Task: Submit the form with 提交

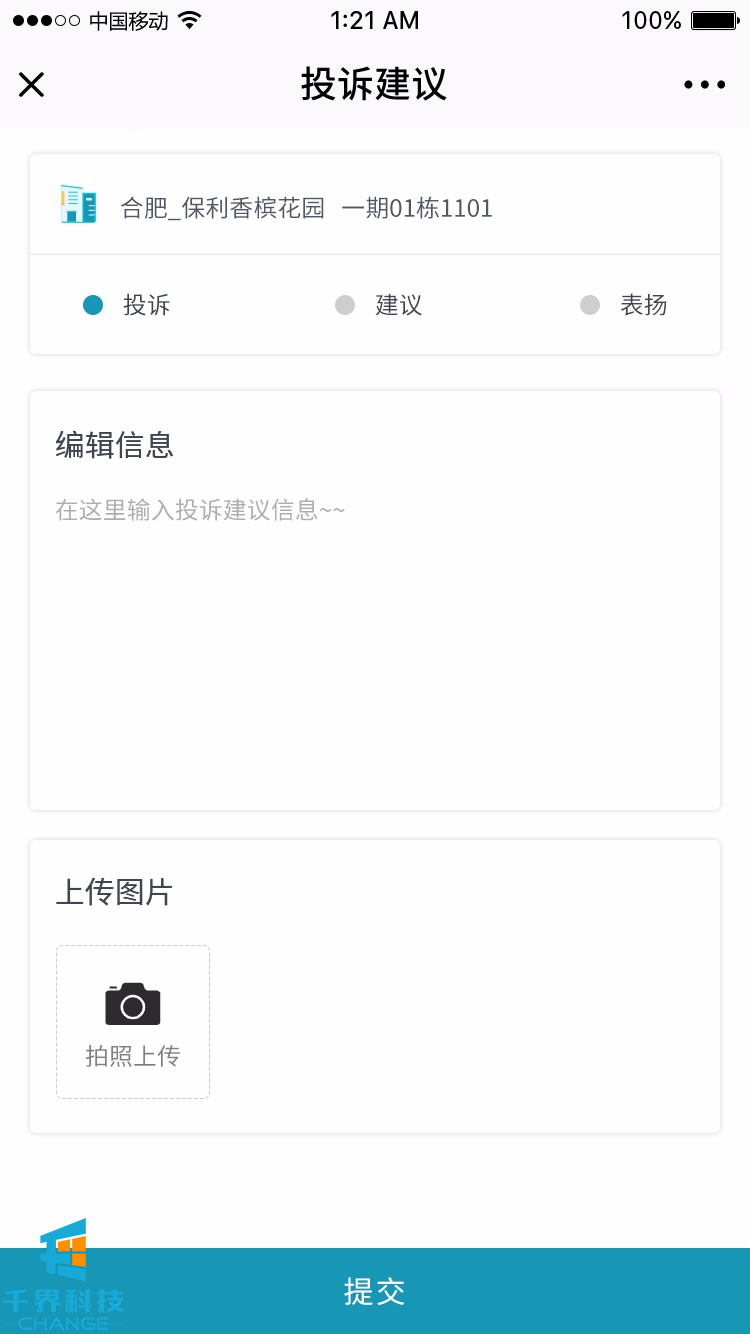Action: [375, 1291]
